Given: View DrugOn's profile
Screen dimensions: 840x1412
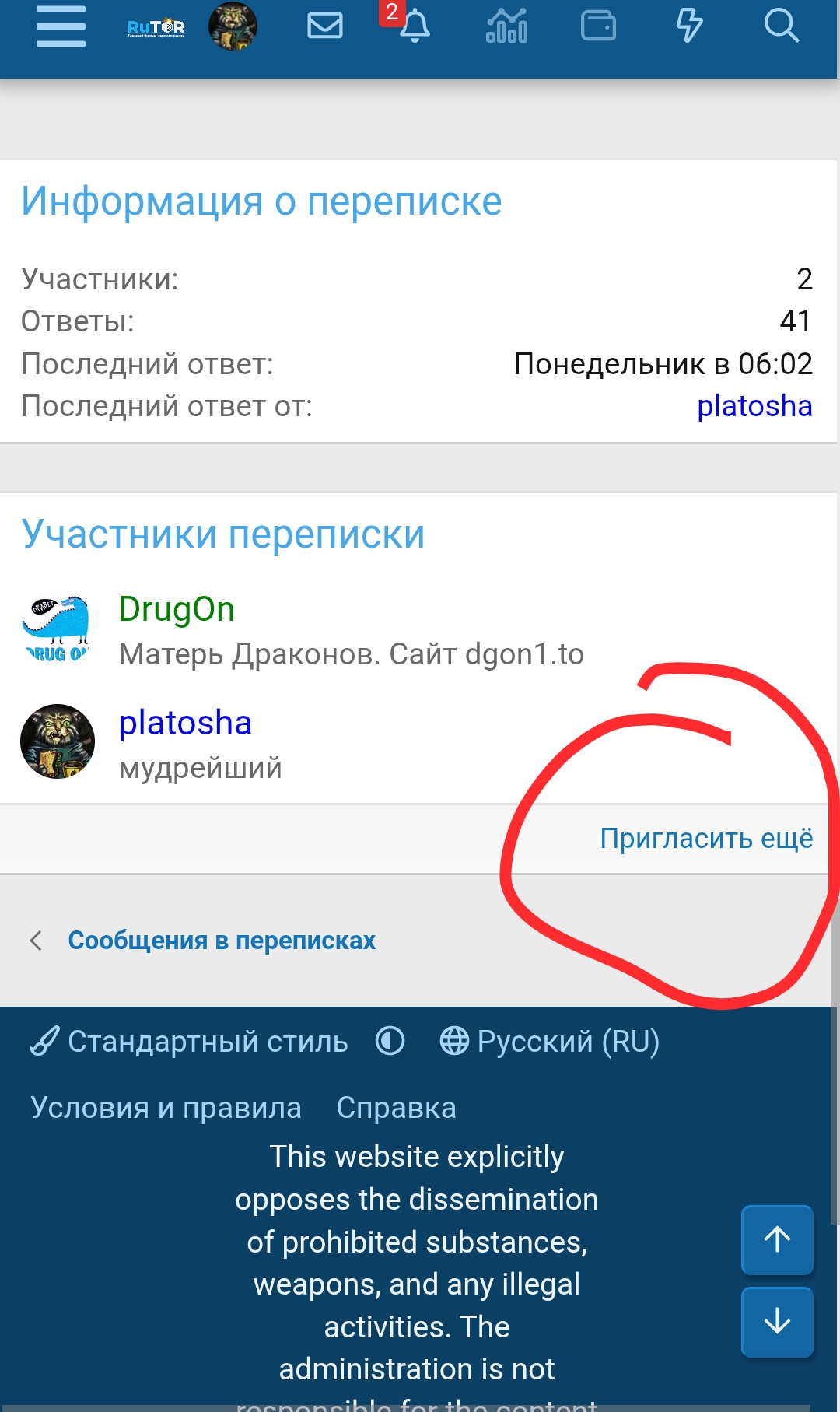Looking at the screenshot, I should (x=177, y=609).
